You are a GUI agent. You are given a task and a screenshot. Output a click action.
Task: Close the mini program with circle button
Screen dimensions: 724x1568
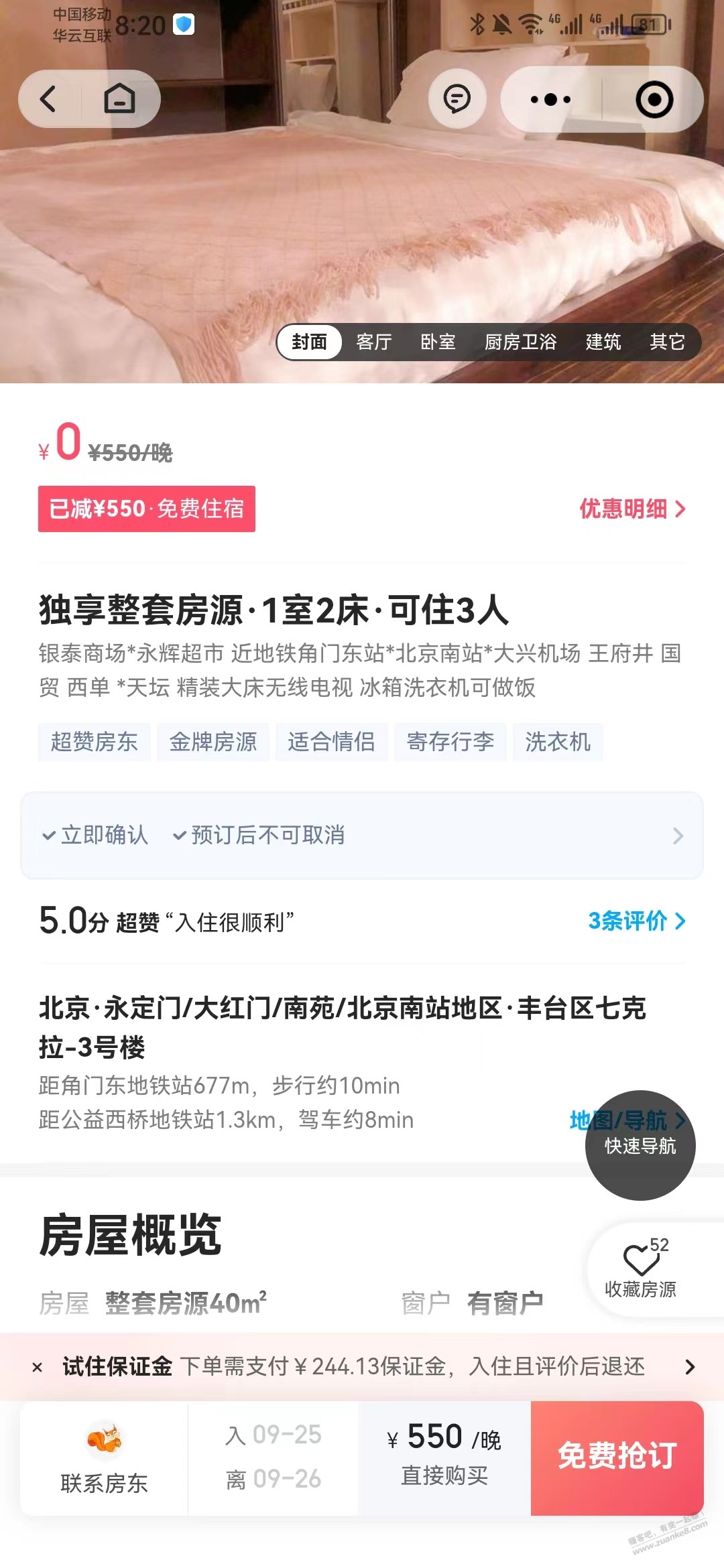coord(654,100)
